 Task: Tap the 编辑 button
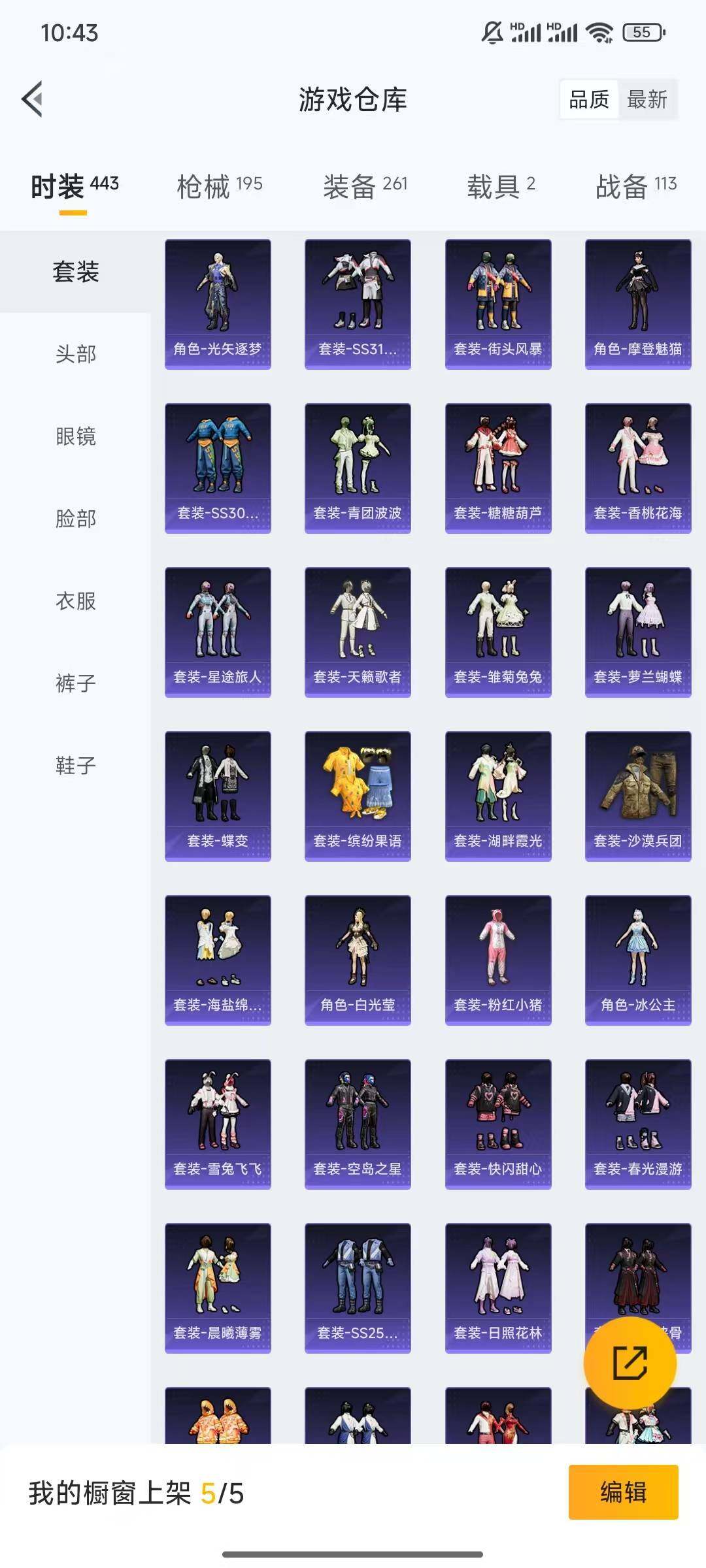(x=623, y=1492)
